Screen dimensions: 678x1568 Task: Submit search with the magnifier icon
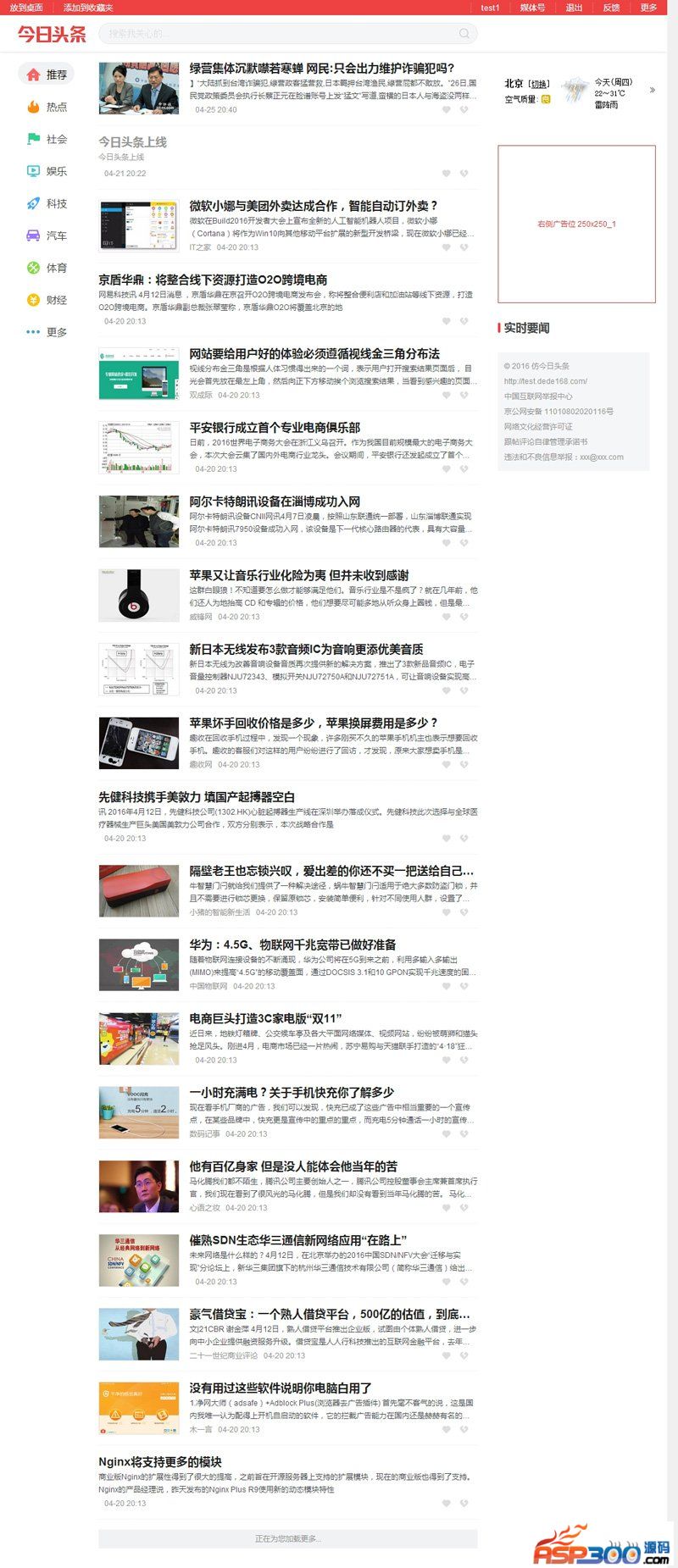coord(464,34)
